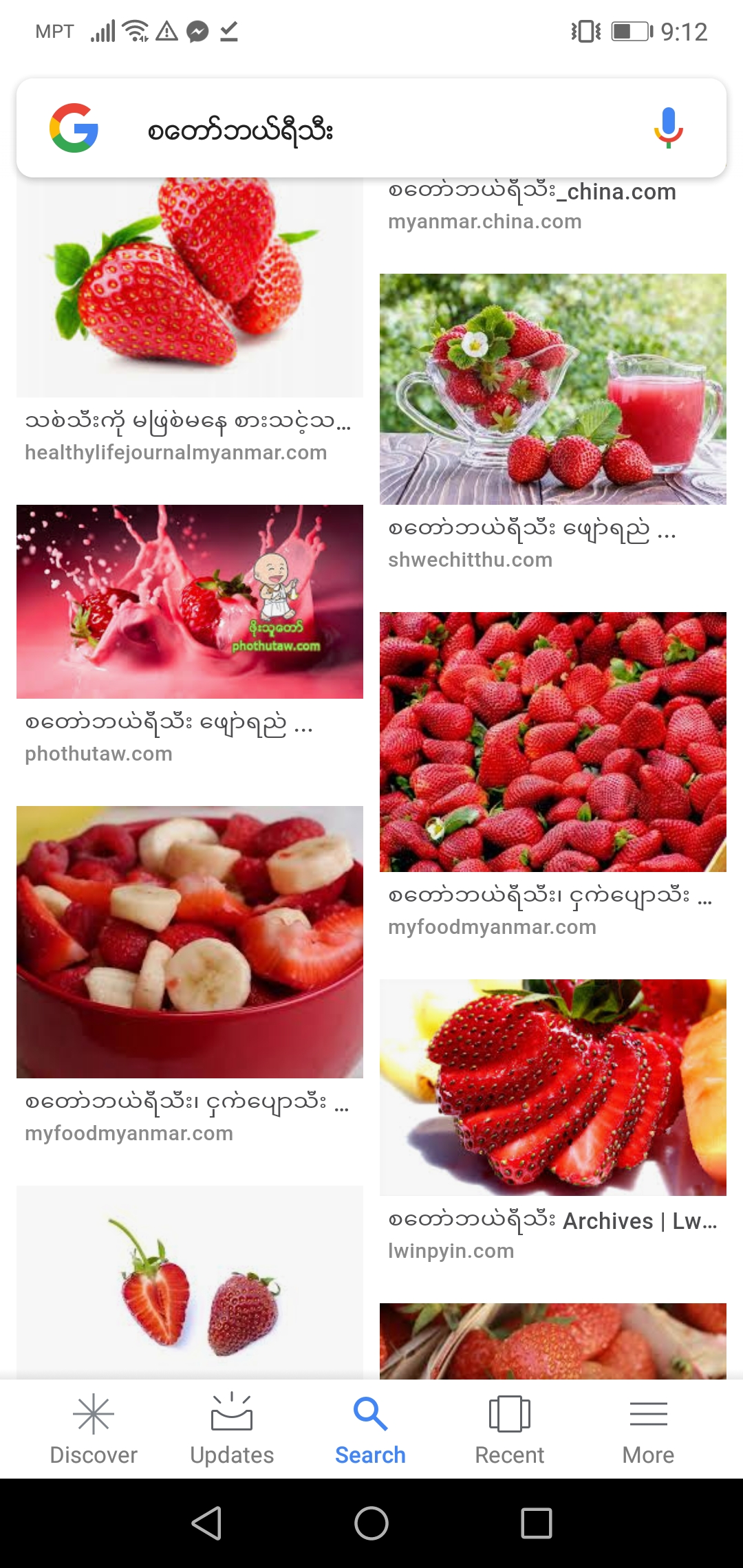Image resolution: width=743 pixels, height=1568 pixels.
Task: Start voice search with microphone icon
Action: coord(667,129)
